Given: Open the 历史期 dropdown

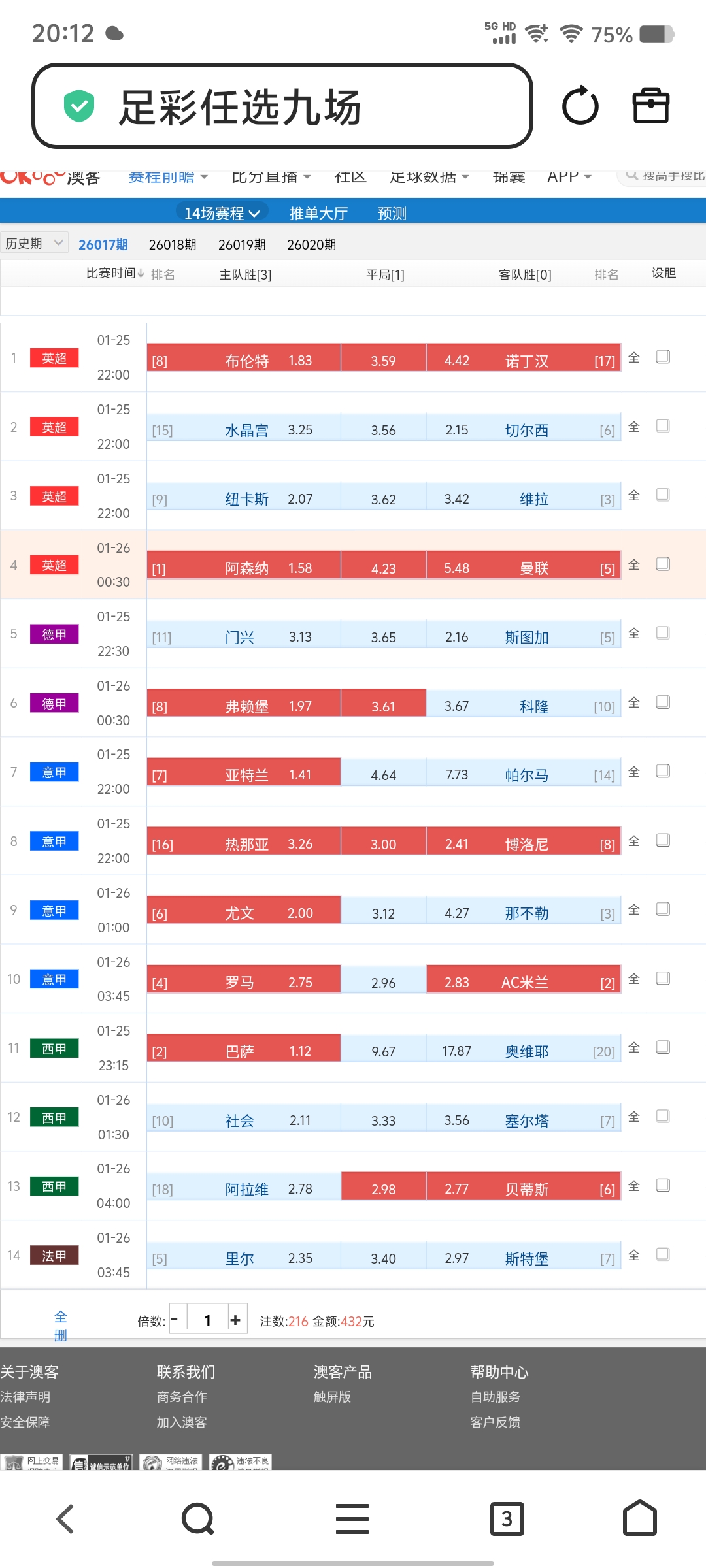Looking at the screenshot, I should pos(34,244).
